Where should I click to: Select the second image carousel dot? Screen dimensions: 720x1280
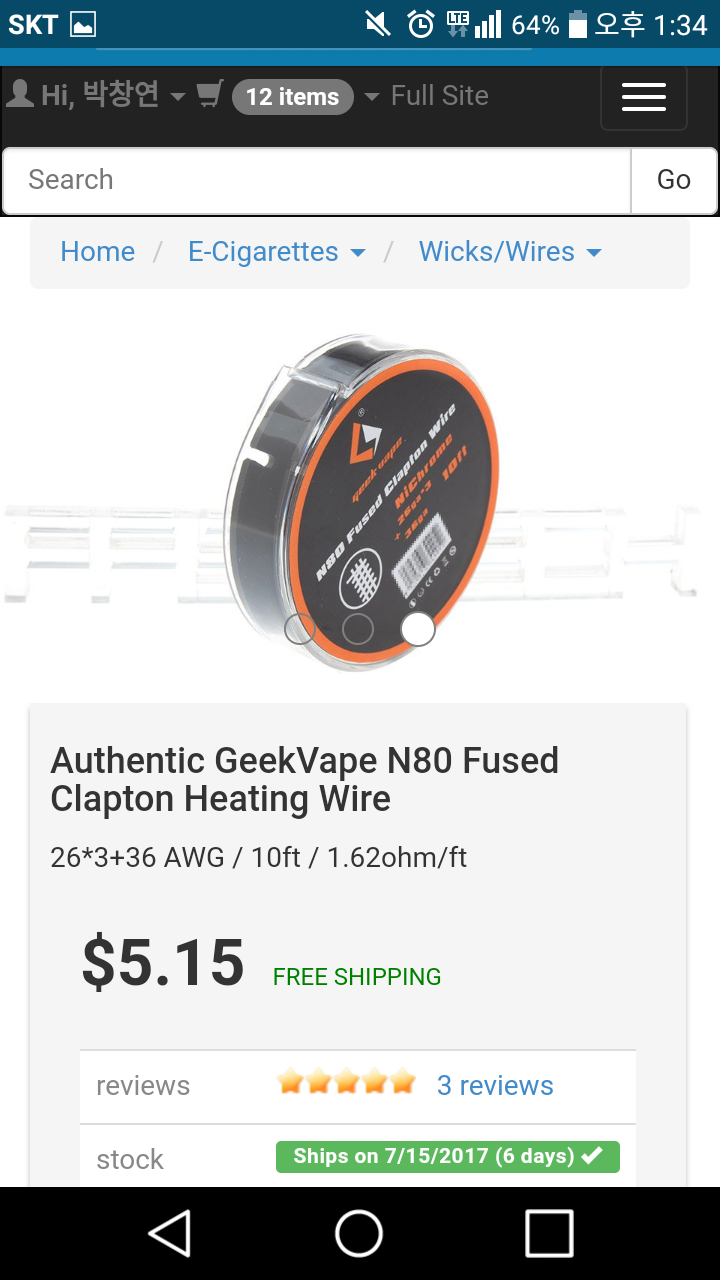click(358, 629)
